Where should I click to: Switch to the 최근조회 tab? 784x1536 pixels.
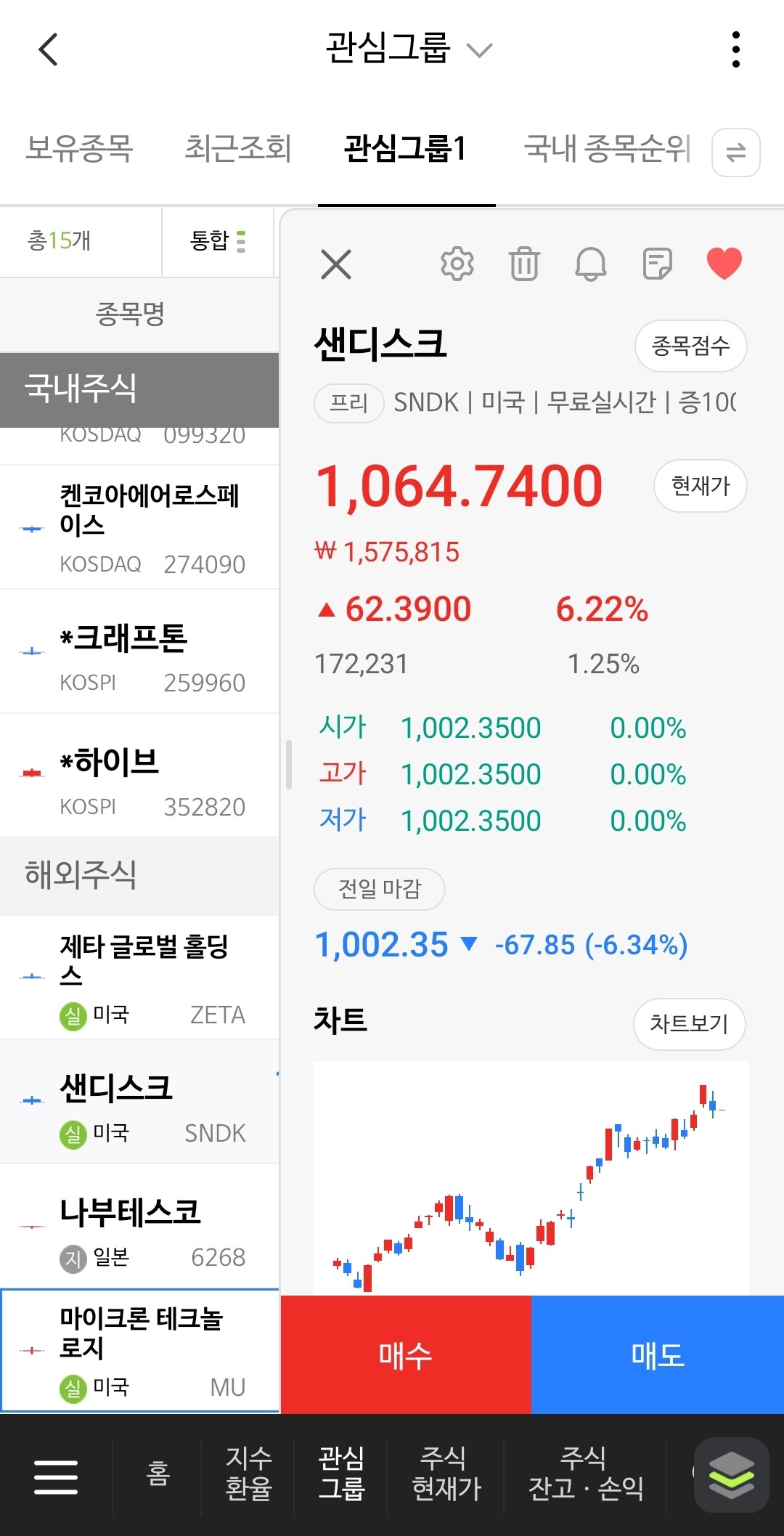238,148
